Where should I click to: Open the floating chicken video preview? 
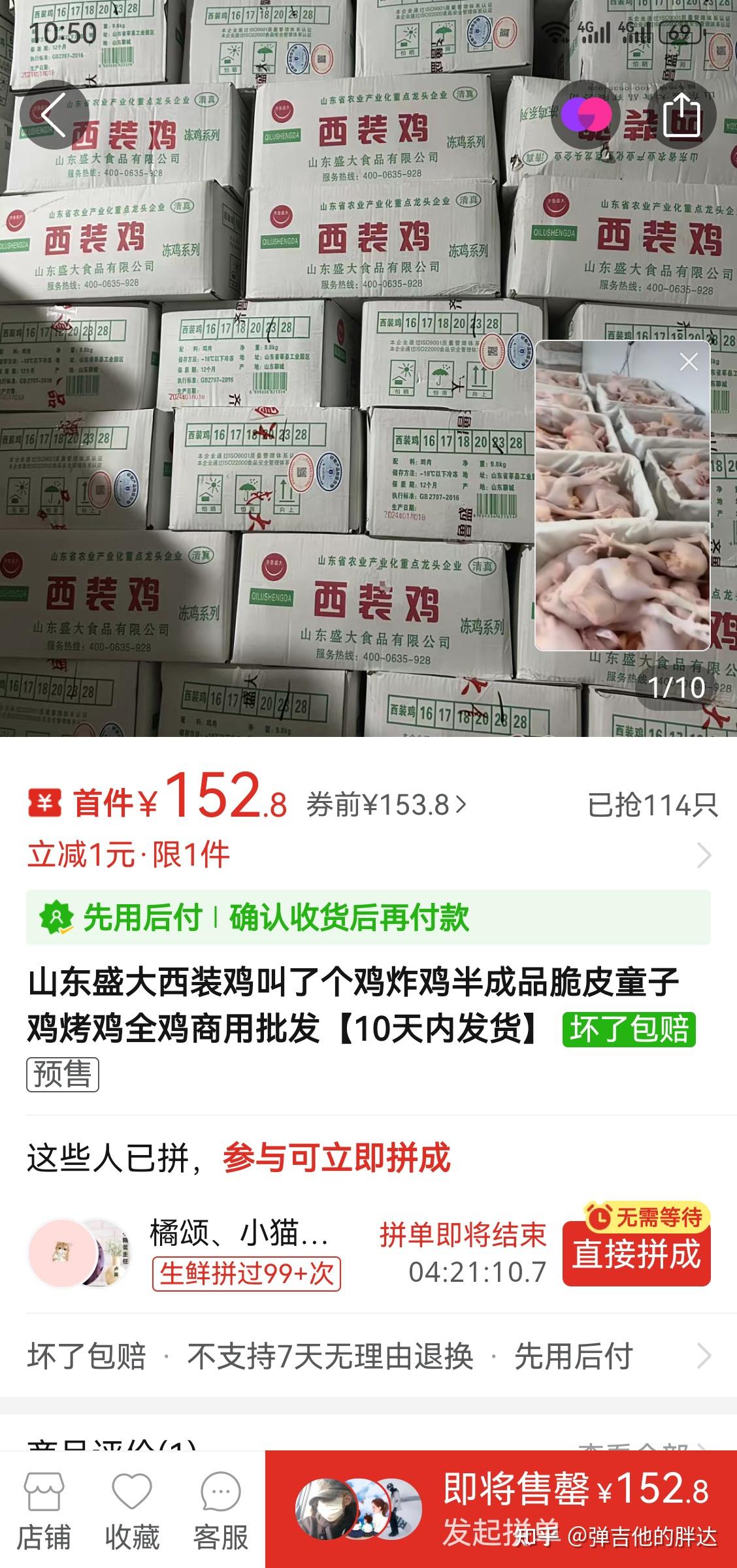(x=621, y=510)
